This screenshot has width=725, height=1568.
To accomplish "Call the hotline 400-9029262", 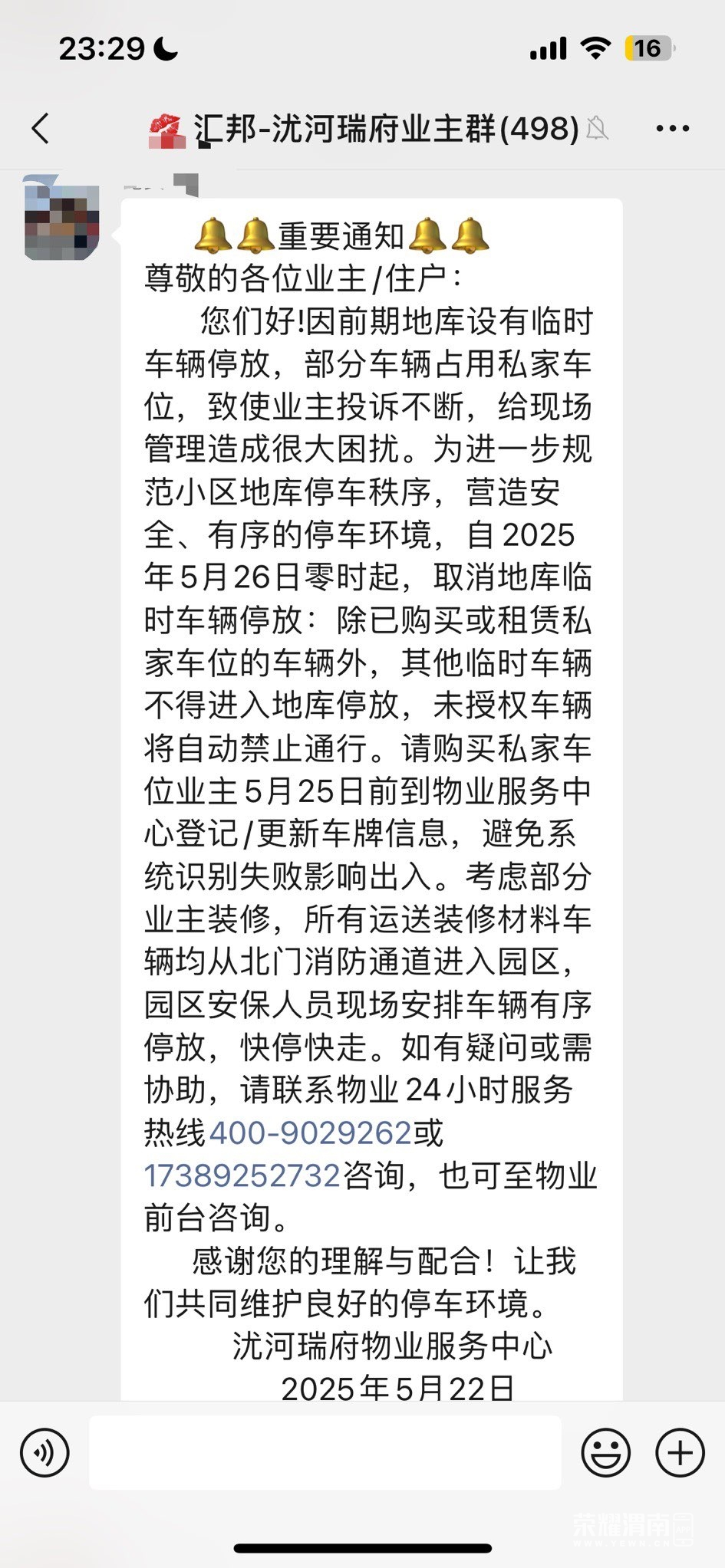I will click(x=310, y=1132).
